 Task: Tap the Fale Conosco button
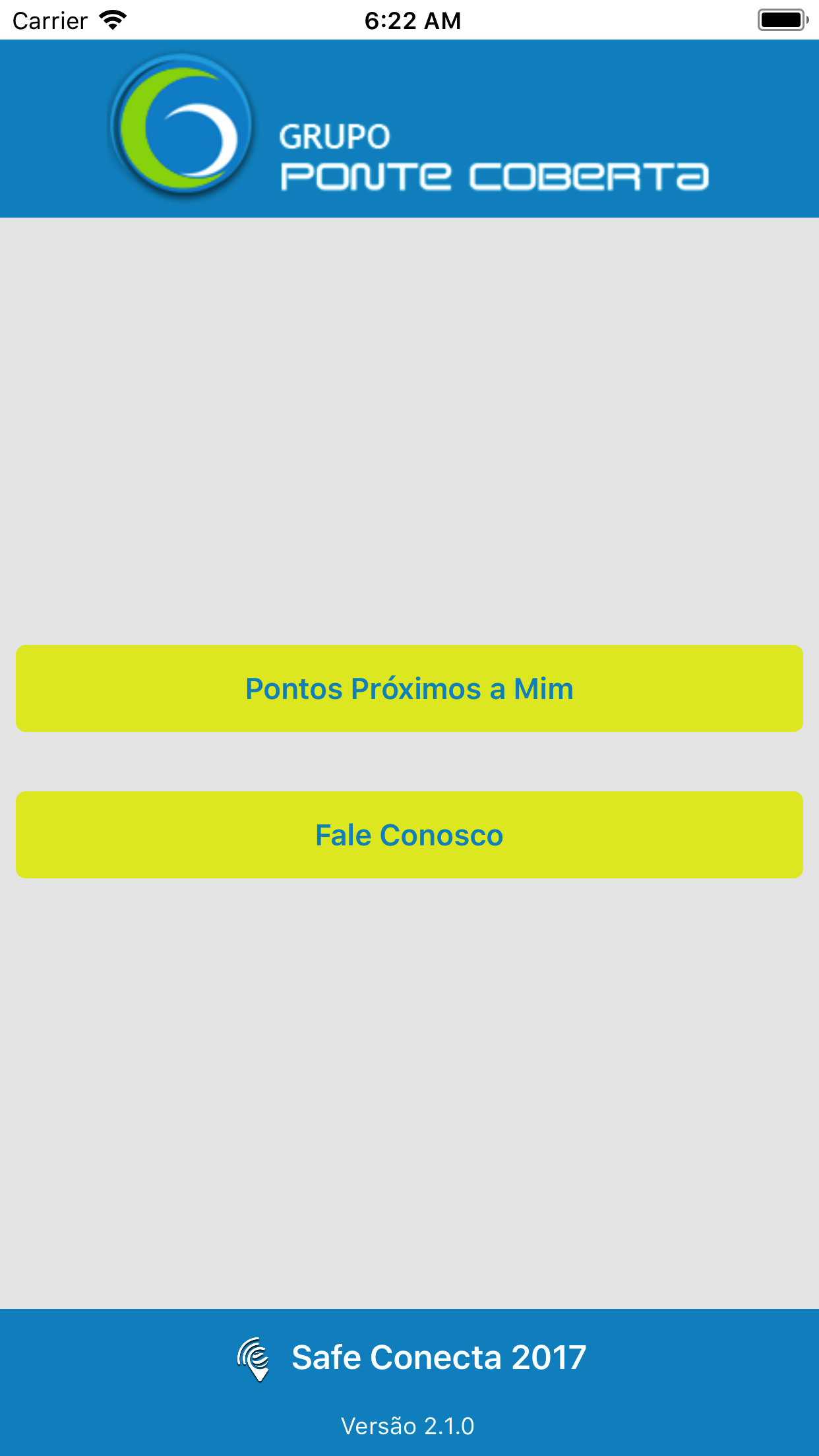click(x=409, y=834)
